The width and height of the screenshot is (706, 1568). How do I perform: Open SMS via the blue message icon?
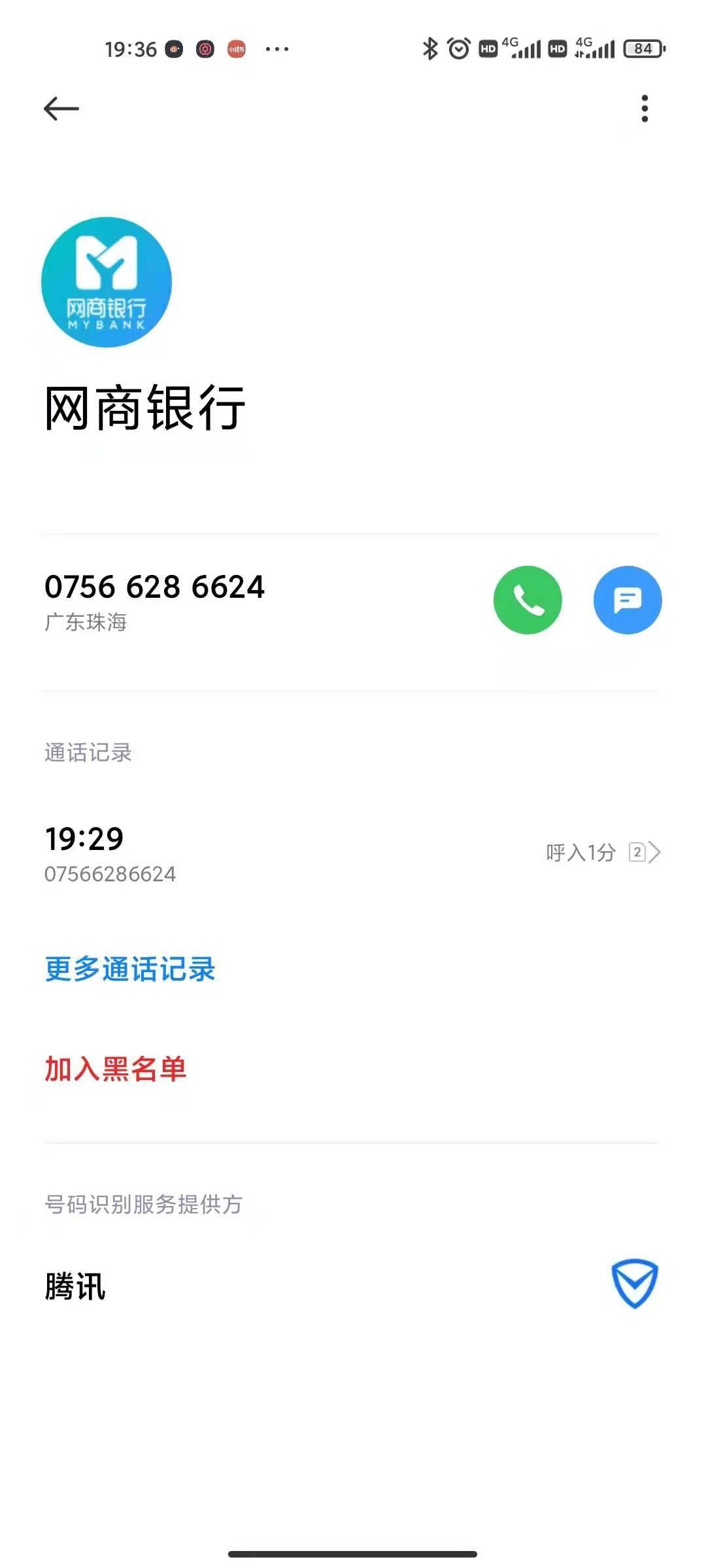pos(626,600)
